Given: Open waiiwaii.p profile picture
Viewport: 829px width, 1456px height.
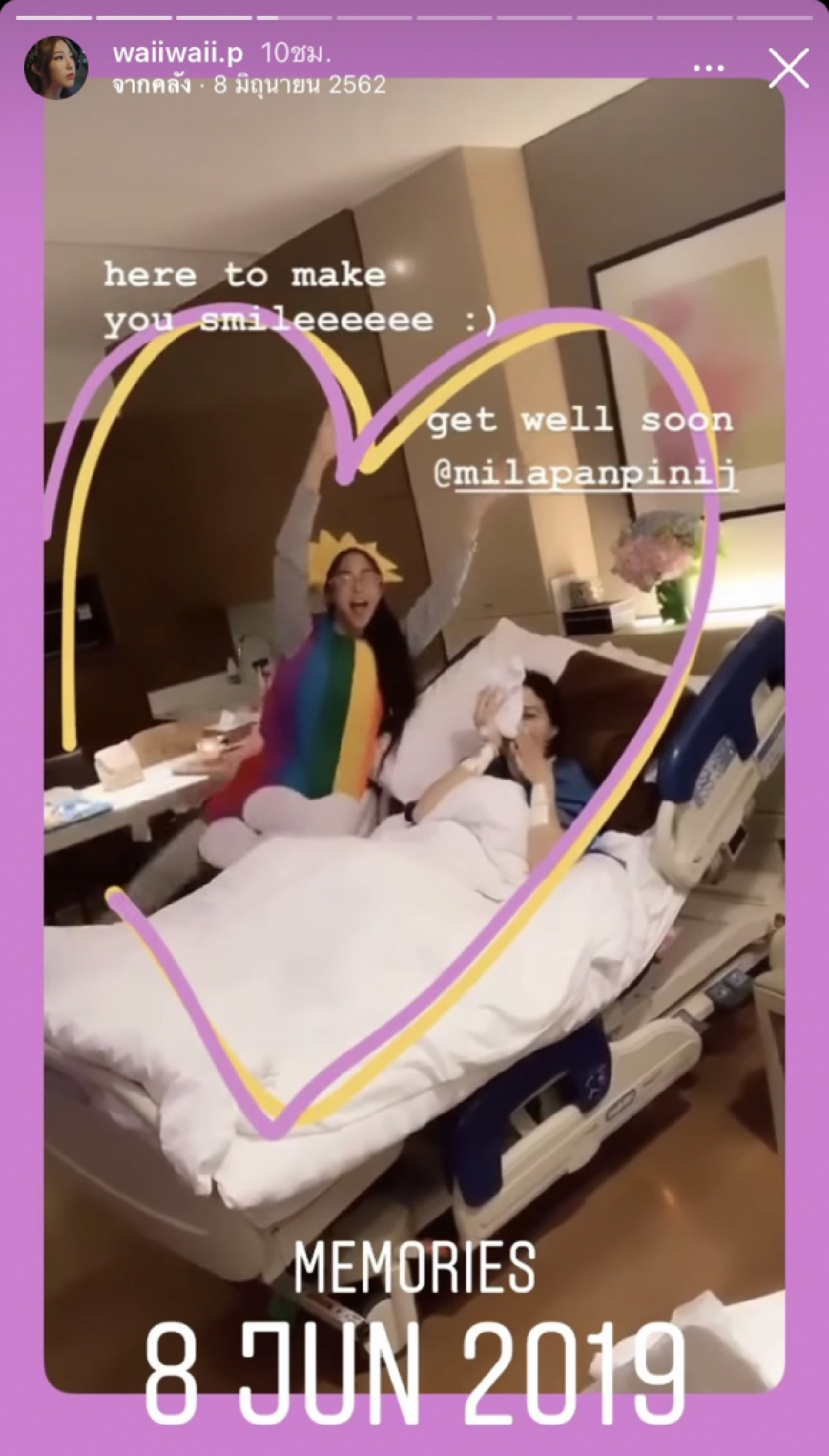Looking at the screenshot, I should 56,69.
